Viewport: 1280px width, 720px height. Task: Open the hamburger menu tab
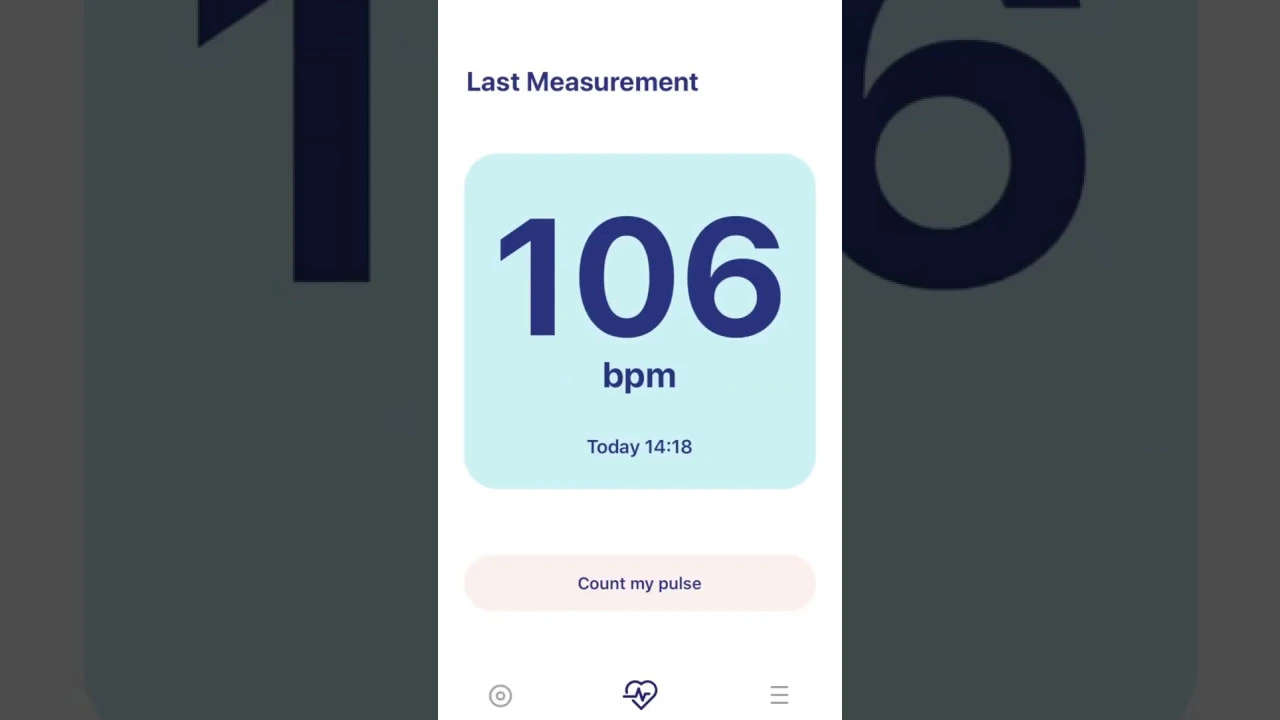click(779, 695)
